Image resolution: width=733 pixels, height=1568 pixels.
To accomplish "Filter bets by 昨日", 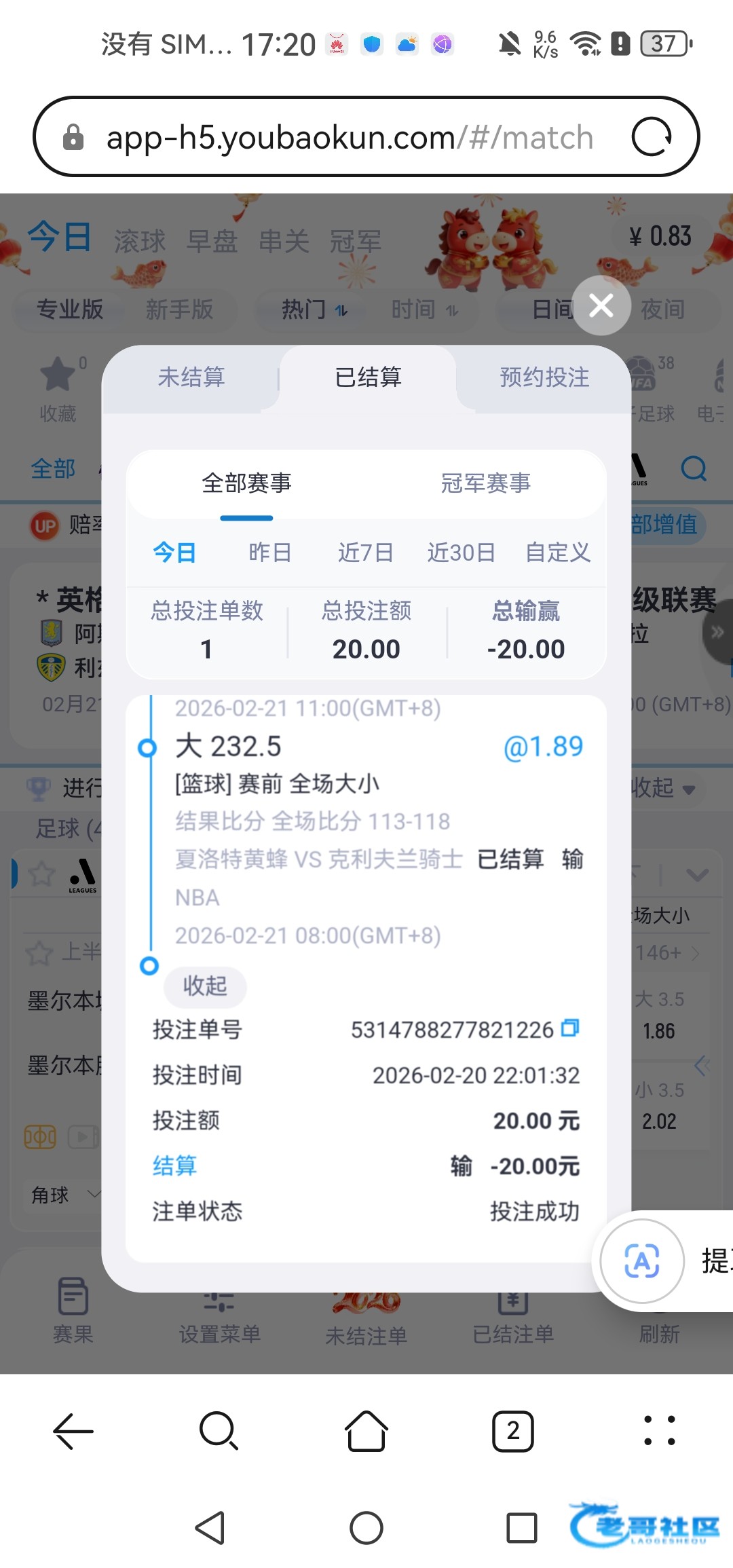I will (270, 553).
